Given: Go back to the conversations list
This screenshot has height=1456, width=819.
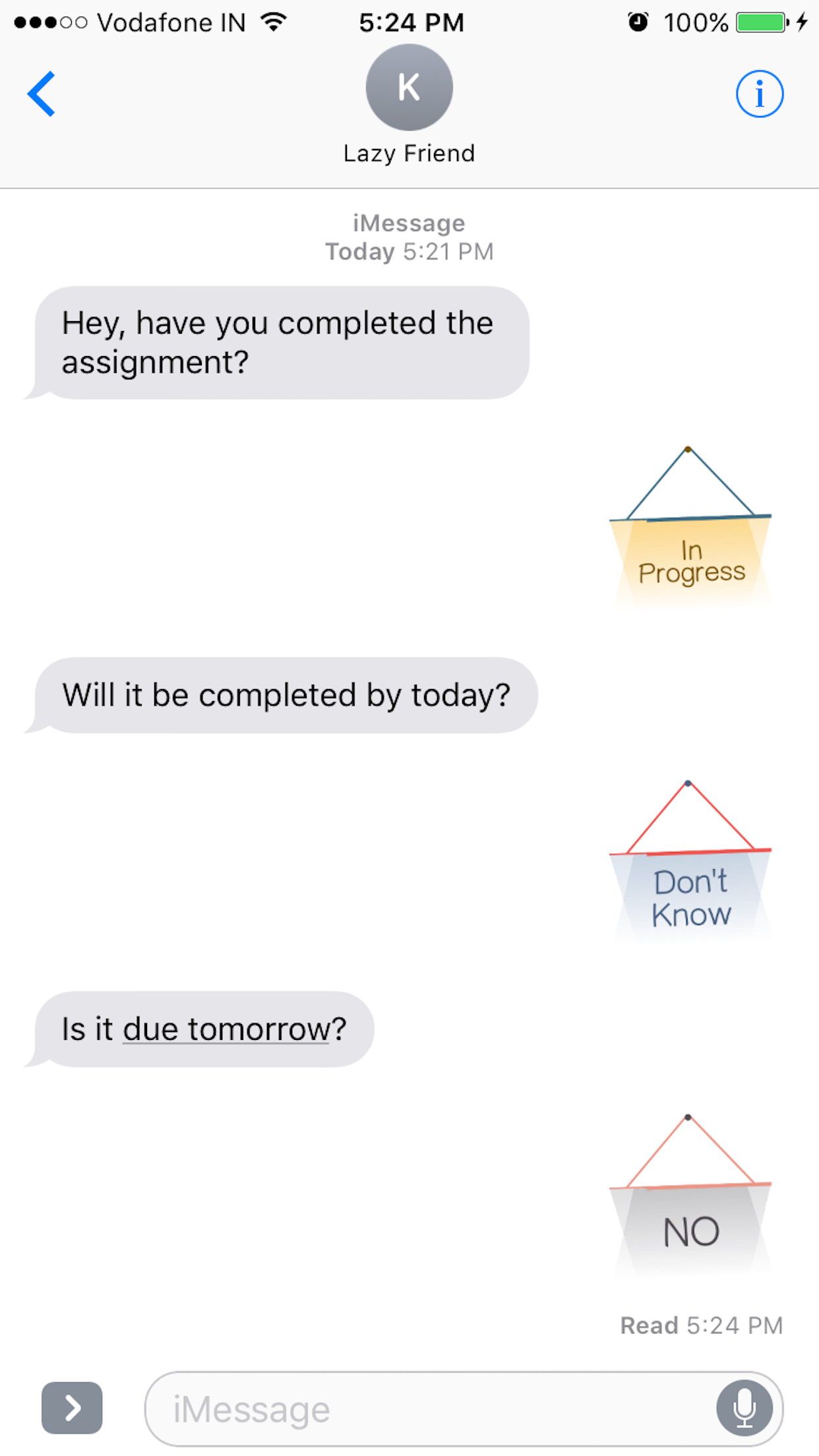Looking at the screenshot, I should (42, 94).
